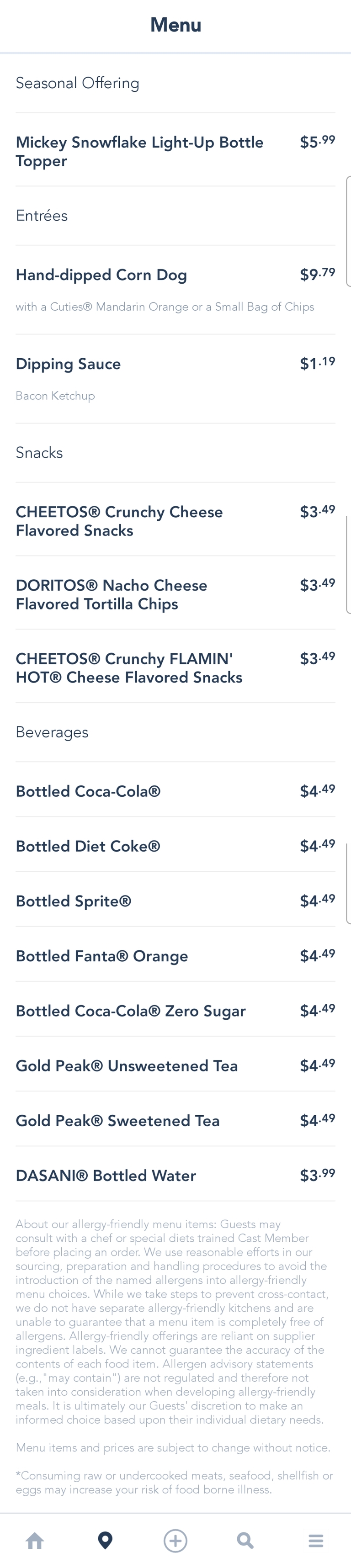351x1568 pixels.
Task: Open the map location pin tab
Action: tap(106, 1540)
